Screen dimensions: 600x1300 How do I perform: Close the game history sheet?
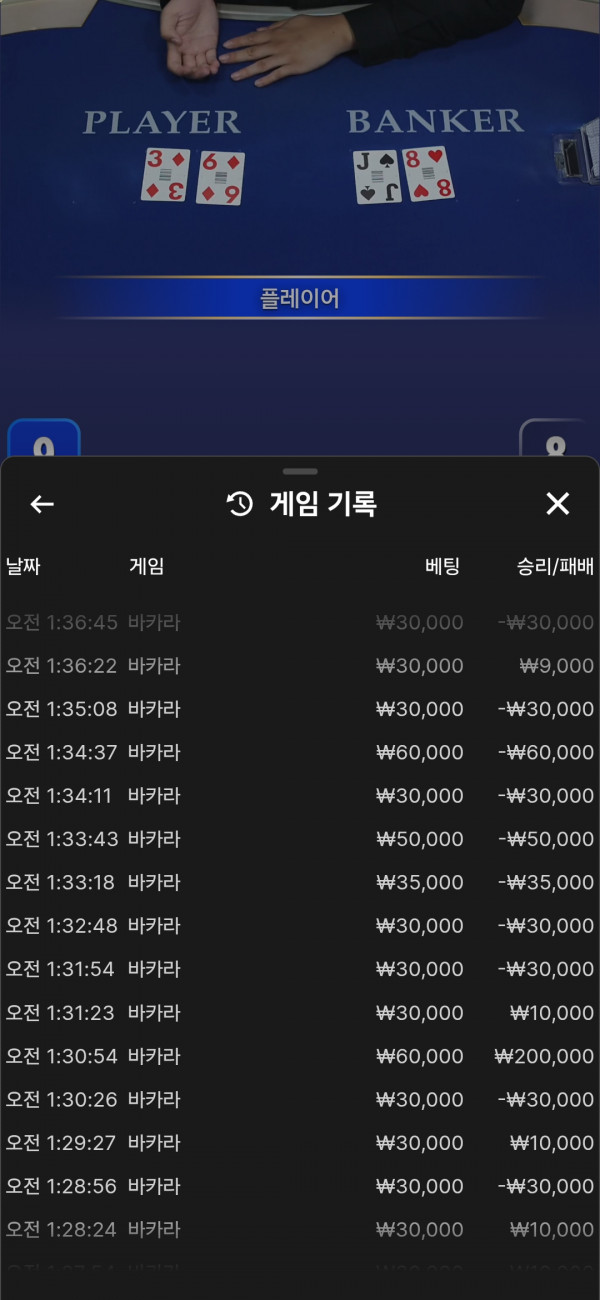[x=557, y=504]
